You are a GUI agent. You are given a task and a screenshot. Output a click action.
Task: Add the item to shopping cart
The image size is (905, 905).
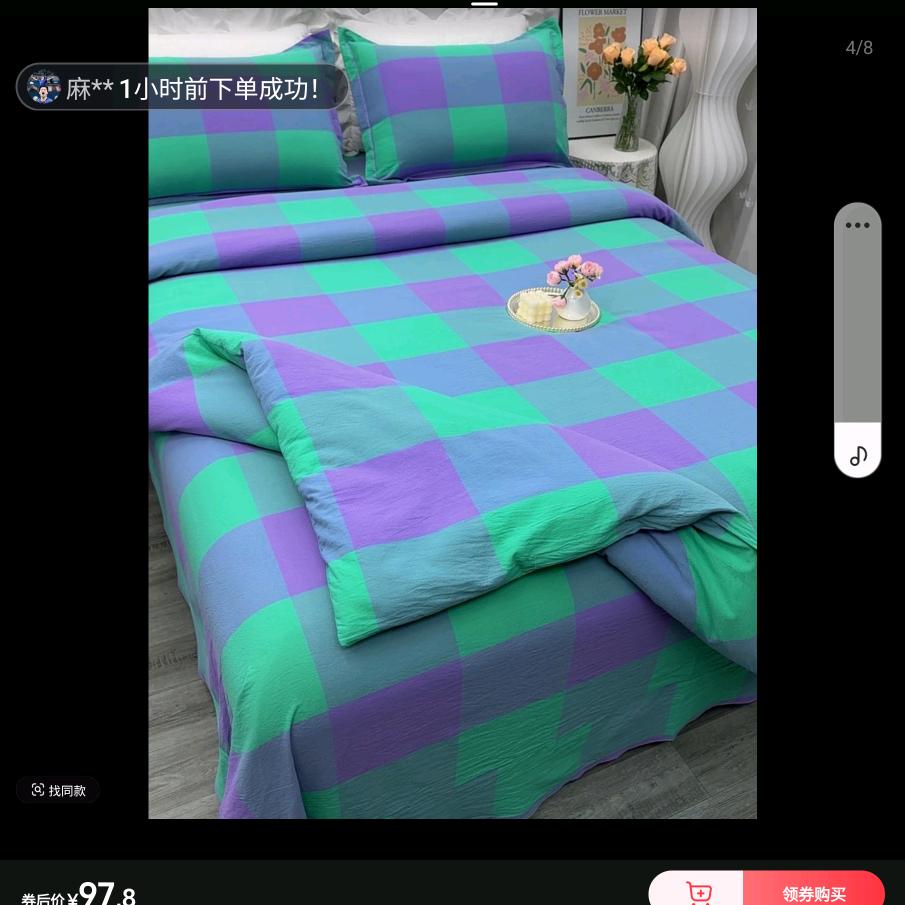pyautogui.click(x=698, y=891)
